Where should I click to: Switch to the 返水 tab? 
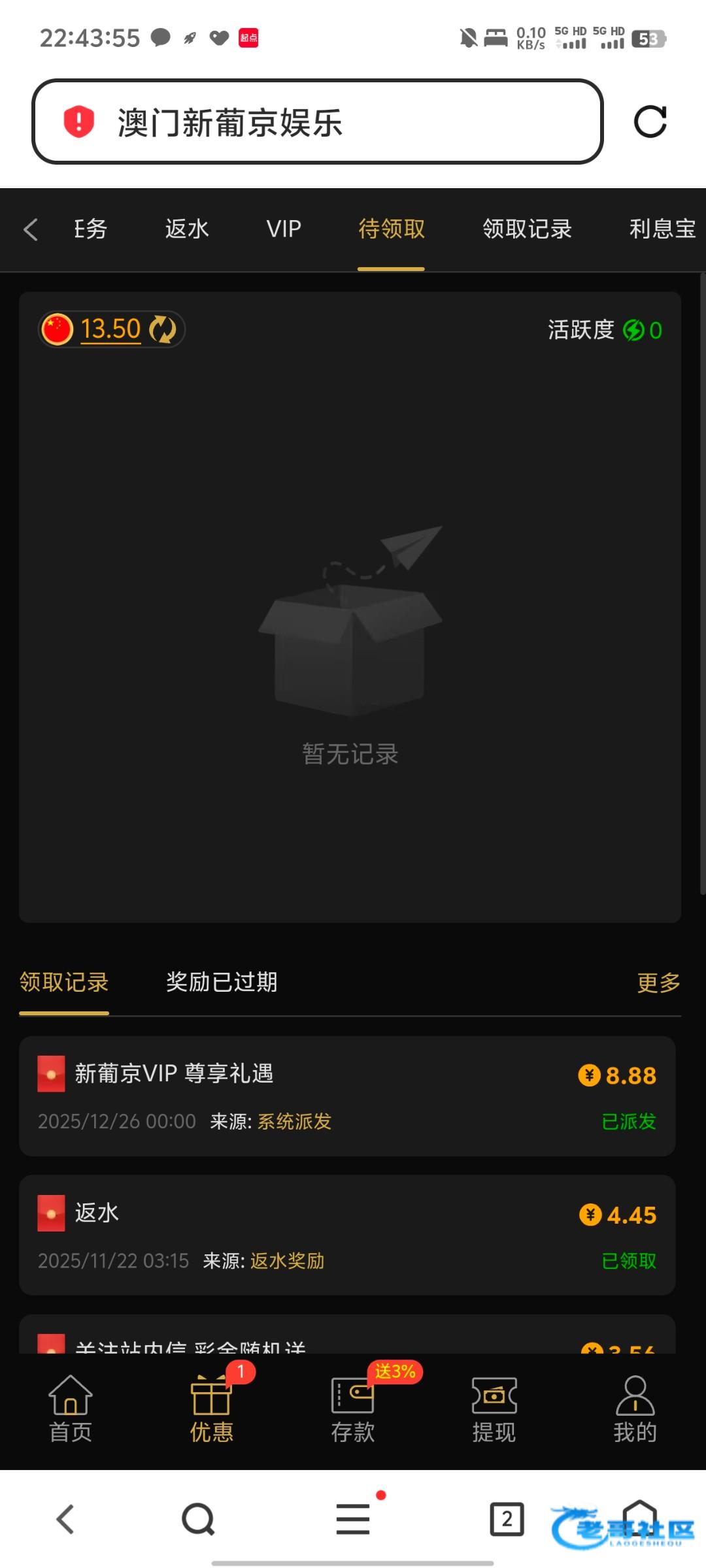coord(187,229)
